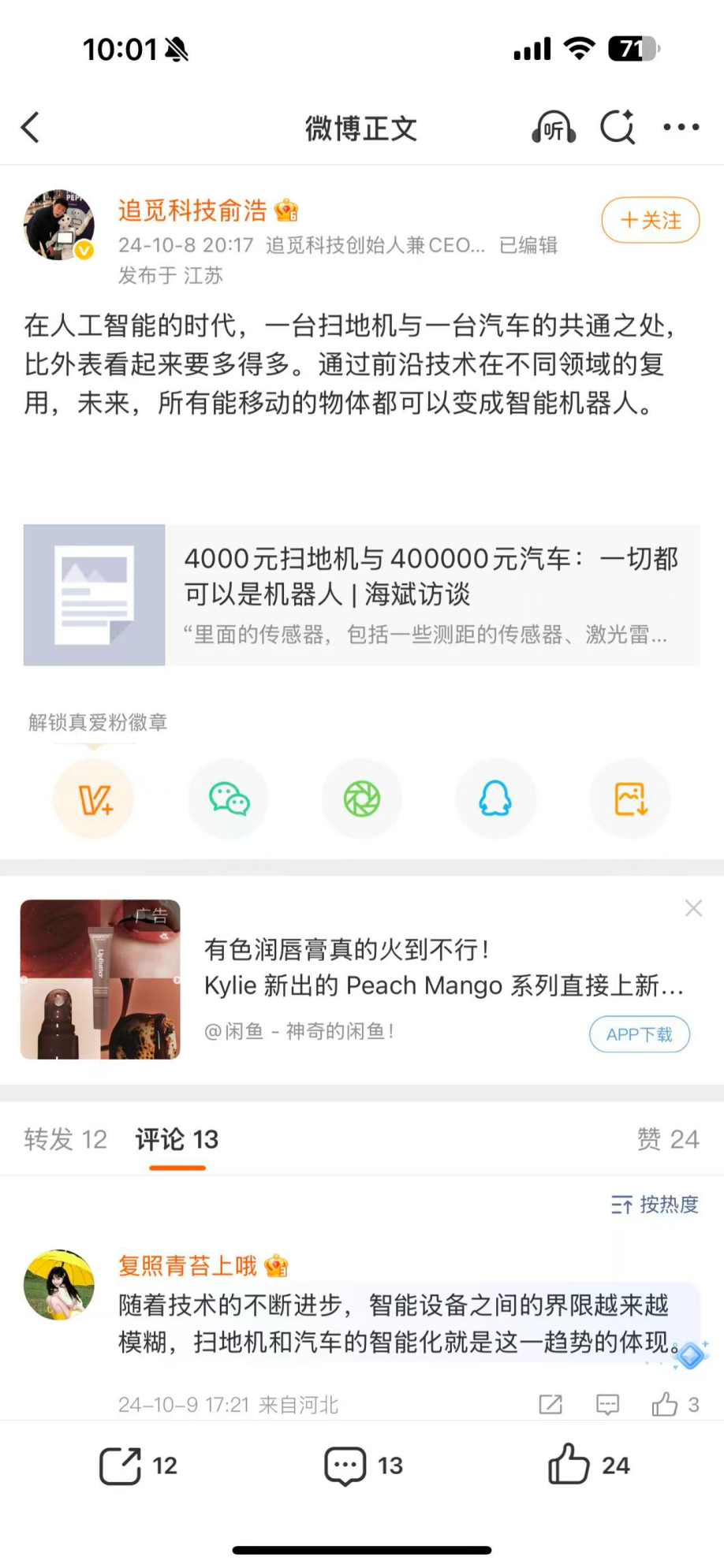This screenshot has height=1568, width=724.
Task: Switch to the 赞 24 tab
Action: click(667, 1139)
